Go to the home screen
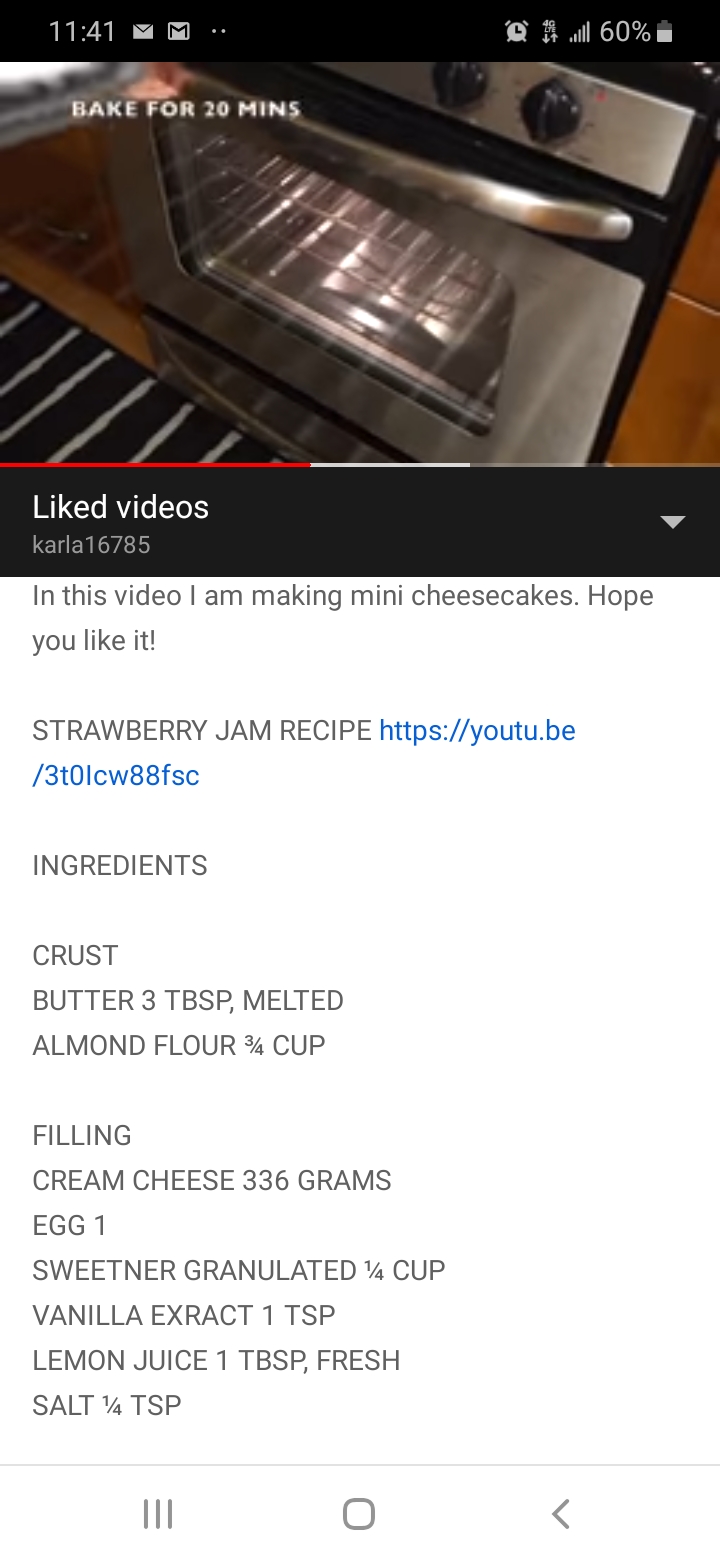Image resolution: width=720 pixels, height=1560 pixels. [x=359, y=1514]
